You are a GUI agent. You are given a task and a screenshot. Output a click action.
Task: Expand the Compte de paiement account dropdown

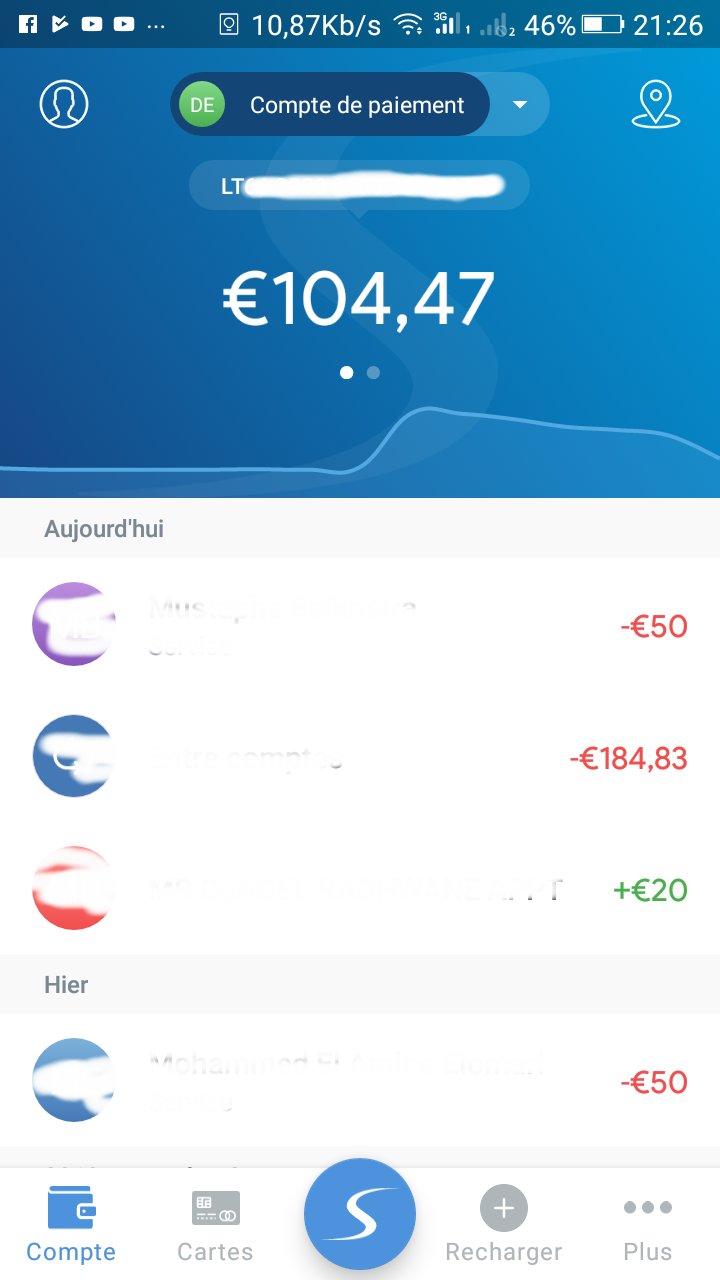click(519, 104)
